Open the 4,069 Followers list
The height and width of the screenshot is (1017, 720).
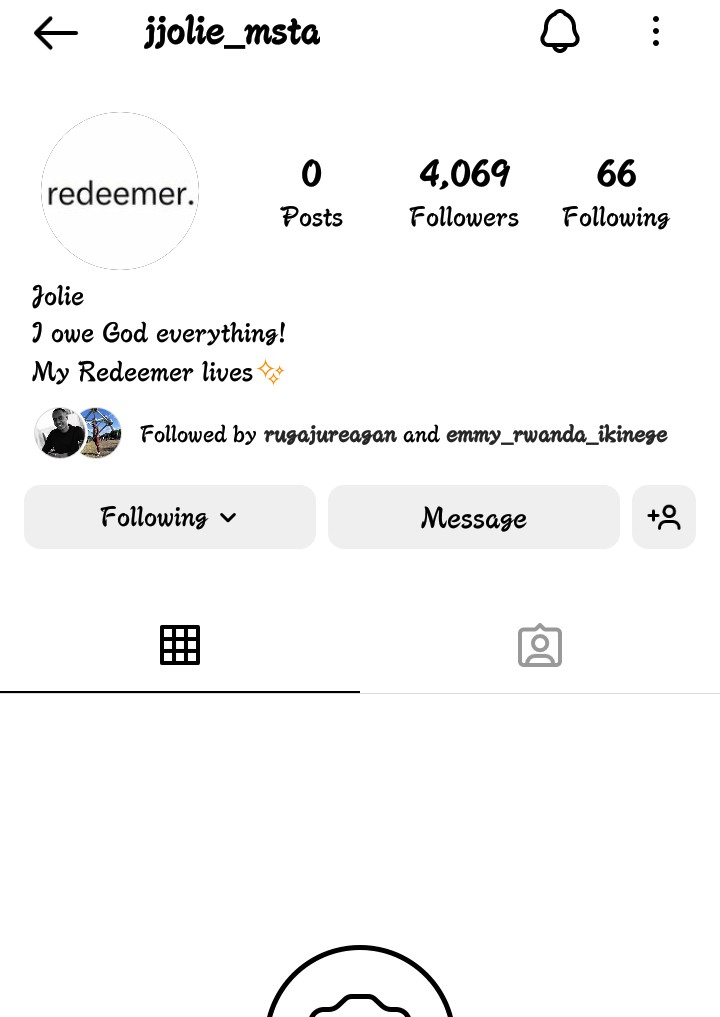464,193
